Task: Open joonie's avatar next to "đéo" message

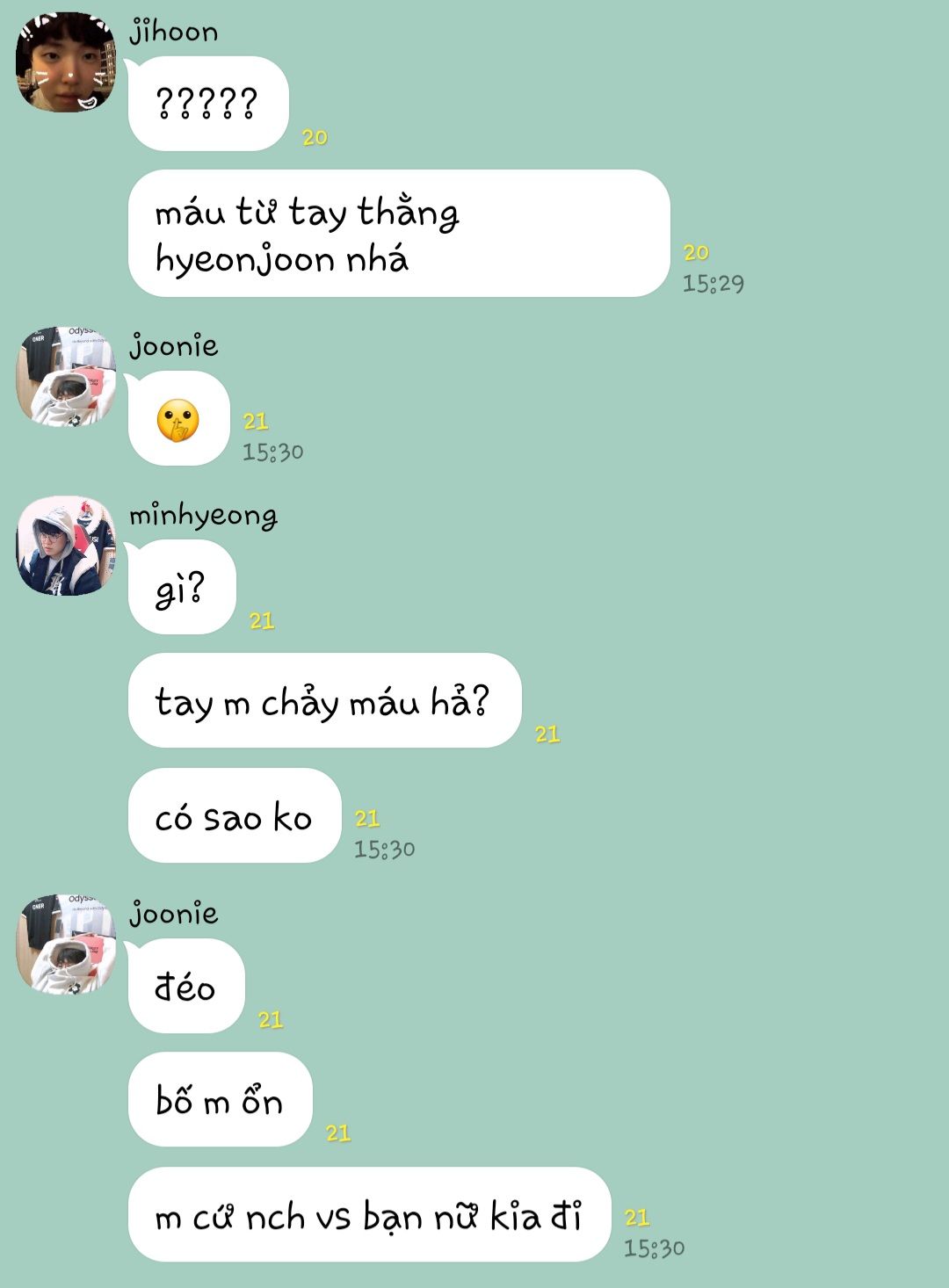Action: pyautogui.click(x=66, y=944)
